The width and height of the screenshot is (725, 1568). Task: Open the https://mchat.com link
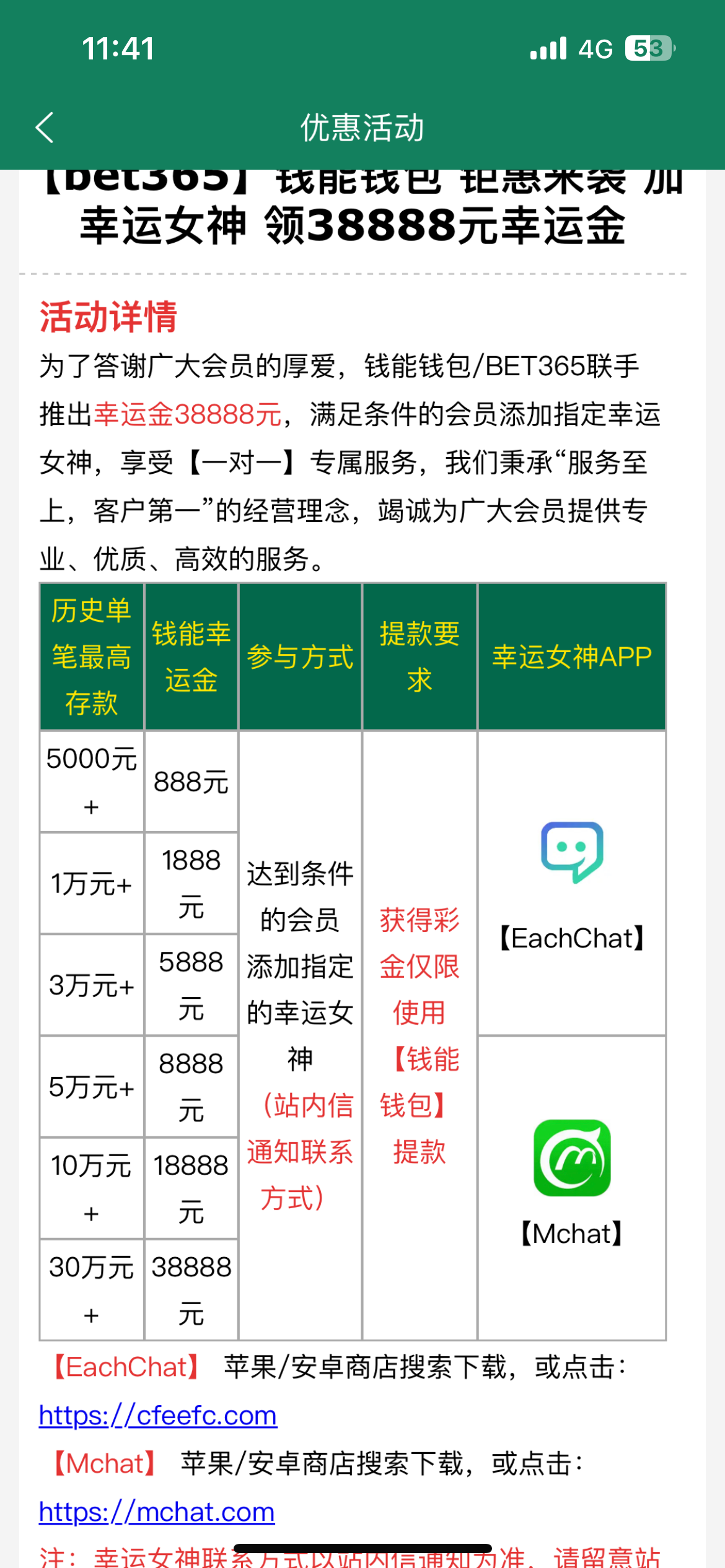point(156,1511)
